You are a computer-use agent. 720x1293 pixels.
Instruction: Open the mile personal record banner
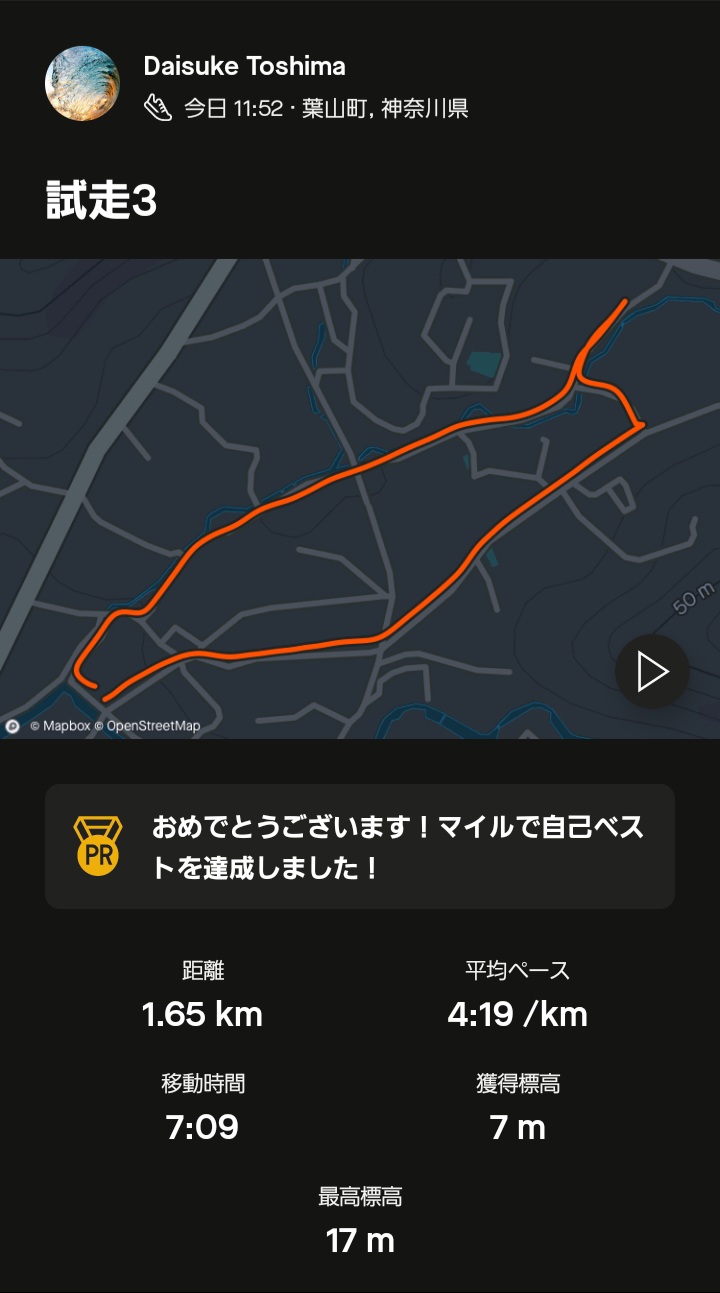point(360,846)
